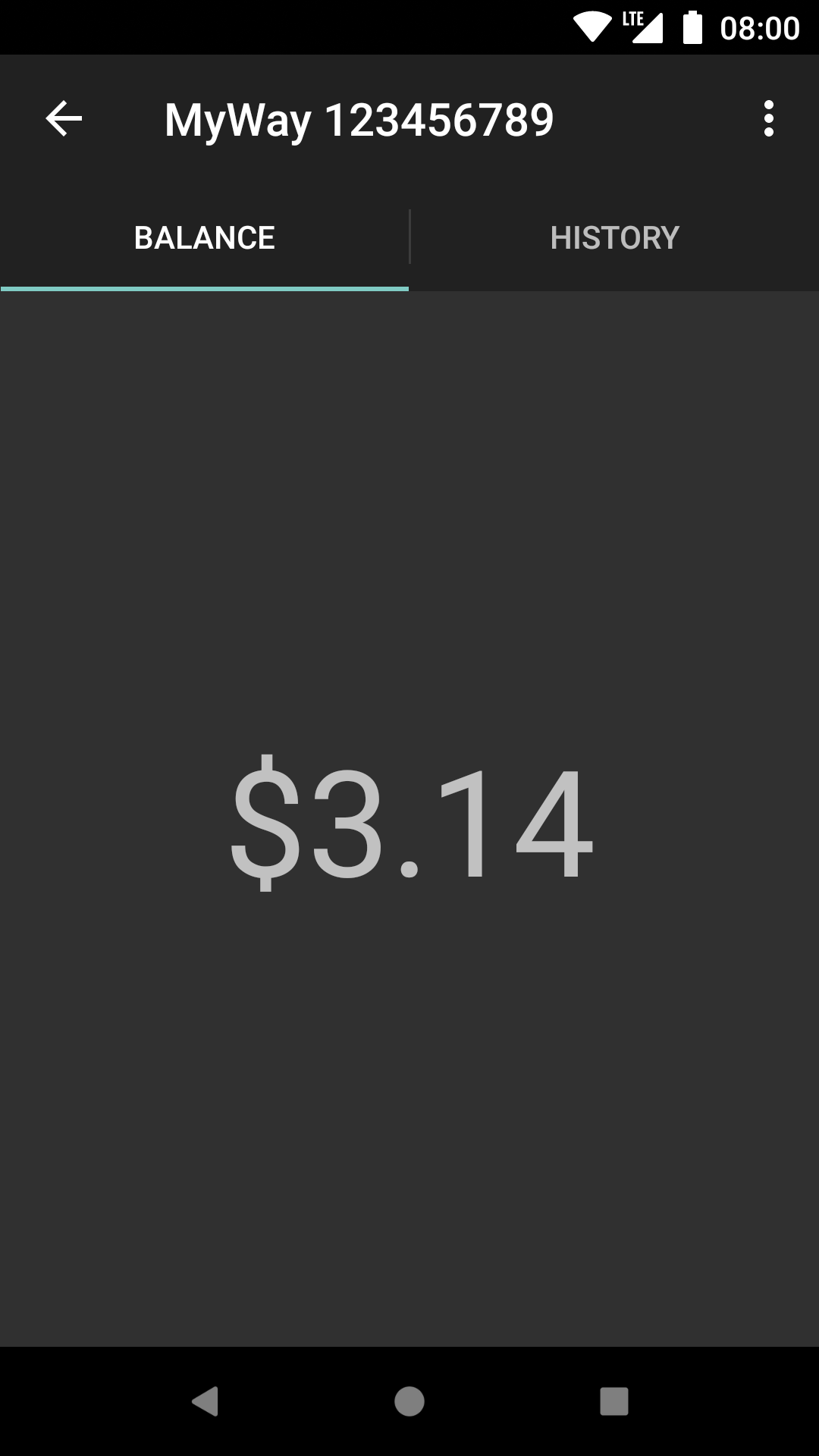Select the Balance tab
This screenshot has width=819, height=1456.
point(205,237)
